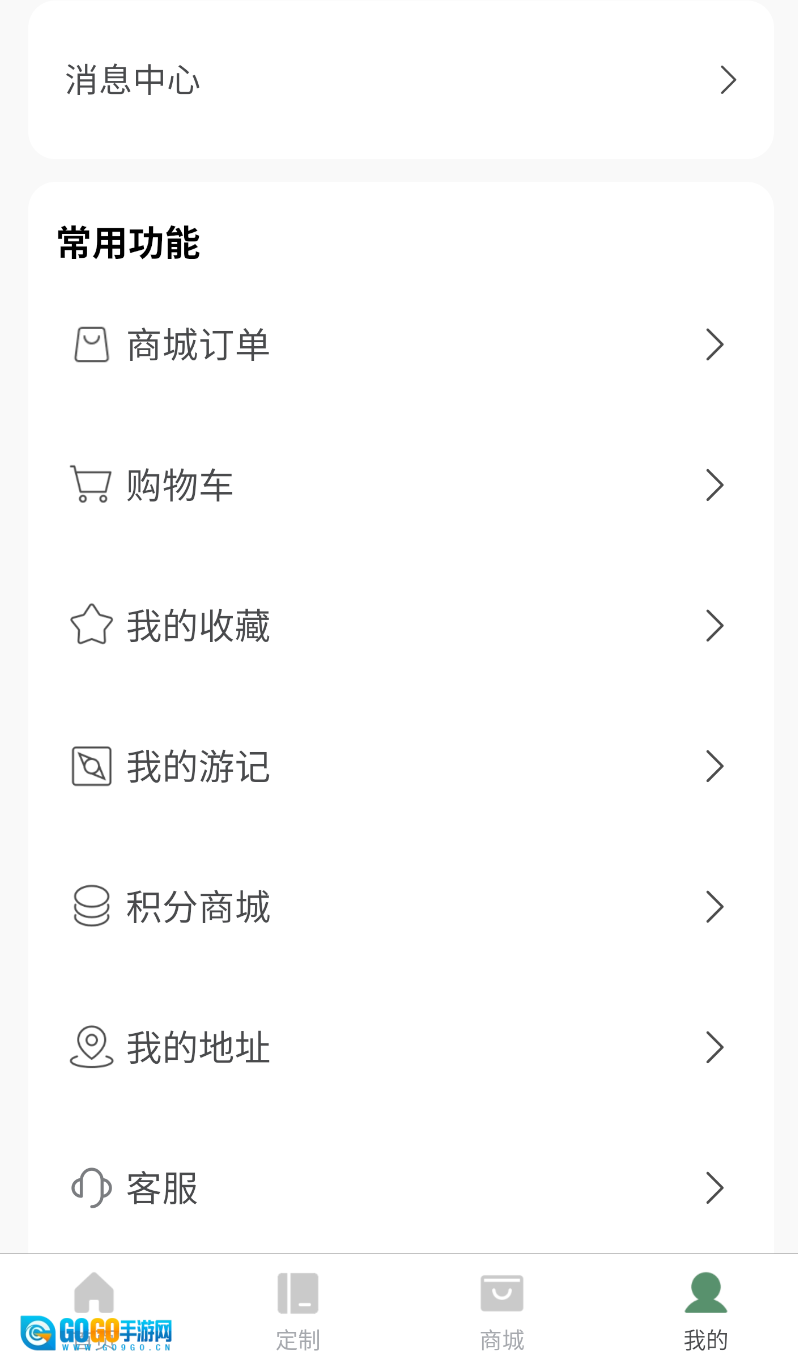Select the shopping cart icon for 购物车

(91, 485)
